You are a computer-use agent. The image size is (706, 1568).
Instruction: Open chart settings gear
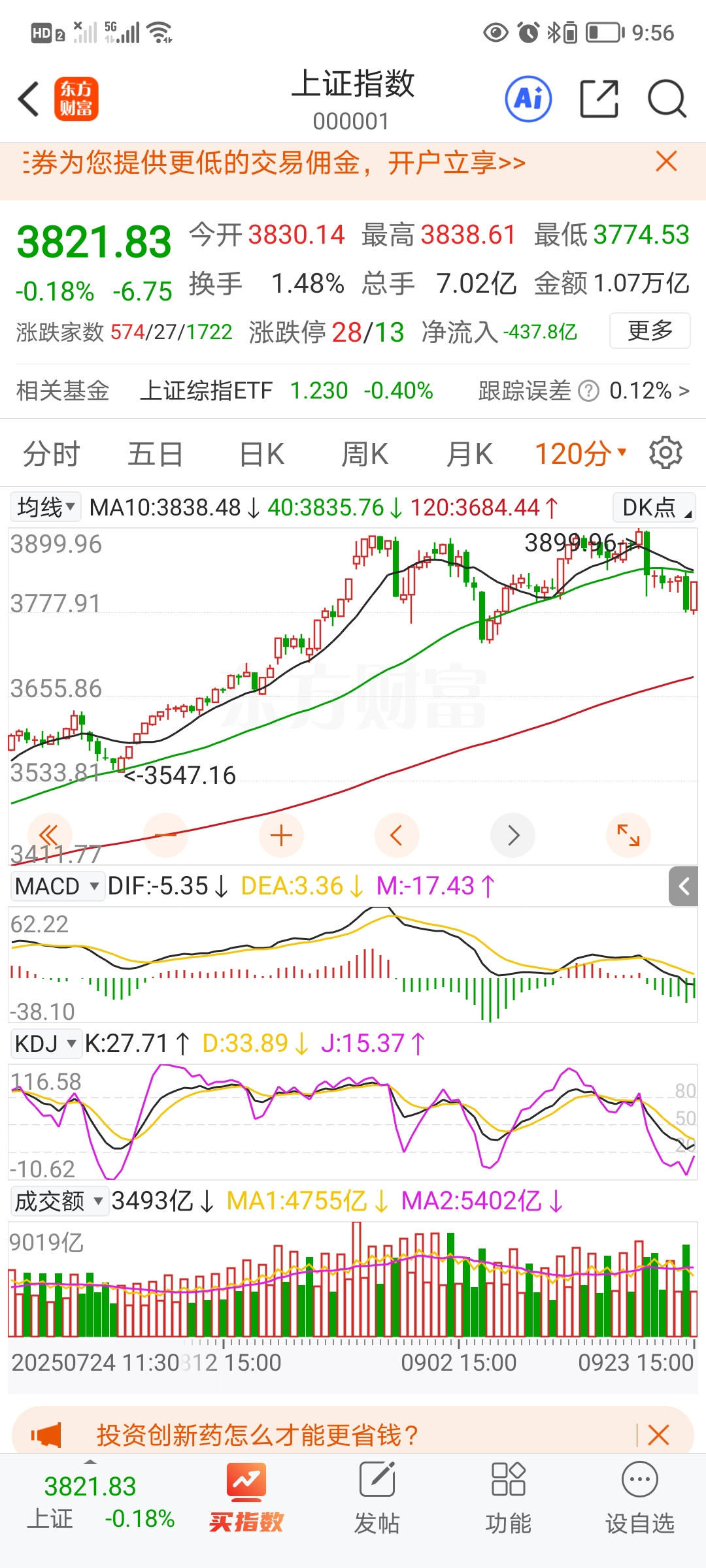pyautogui.click(x=665, y=453)
